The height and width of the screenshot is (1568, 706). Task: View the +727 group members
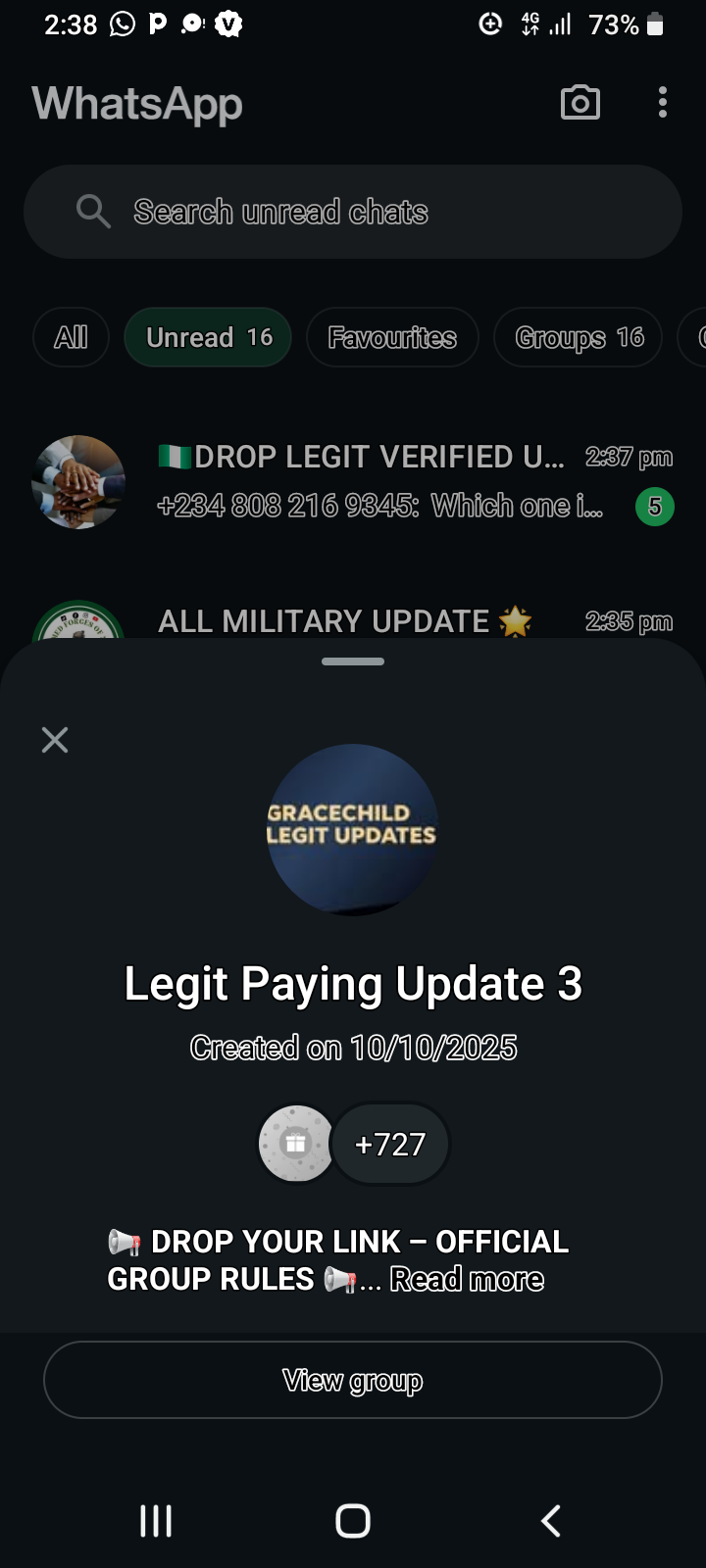[x=390, y=1144]
